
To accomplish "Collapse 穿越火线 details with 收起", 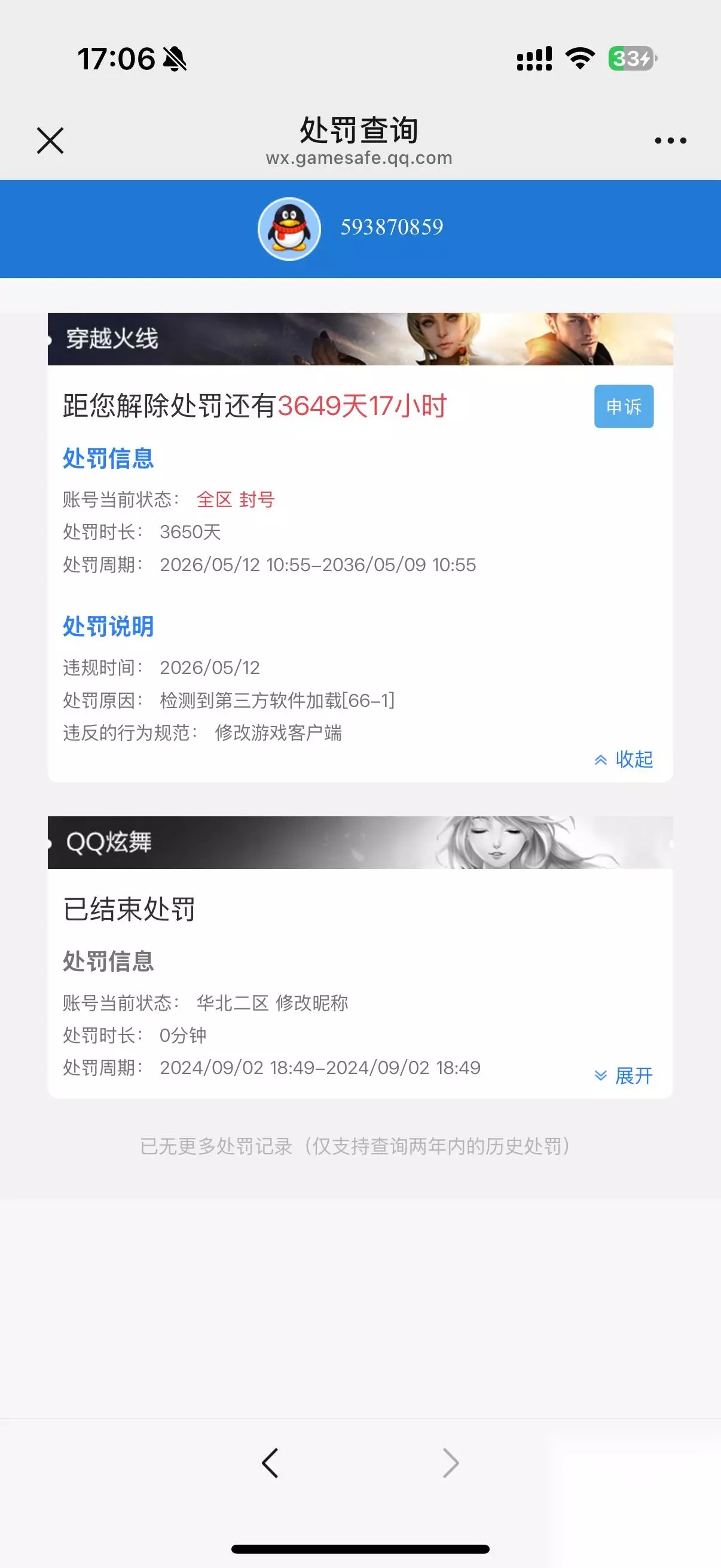I will click(624, 759).
